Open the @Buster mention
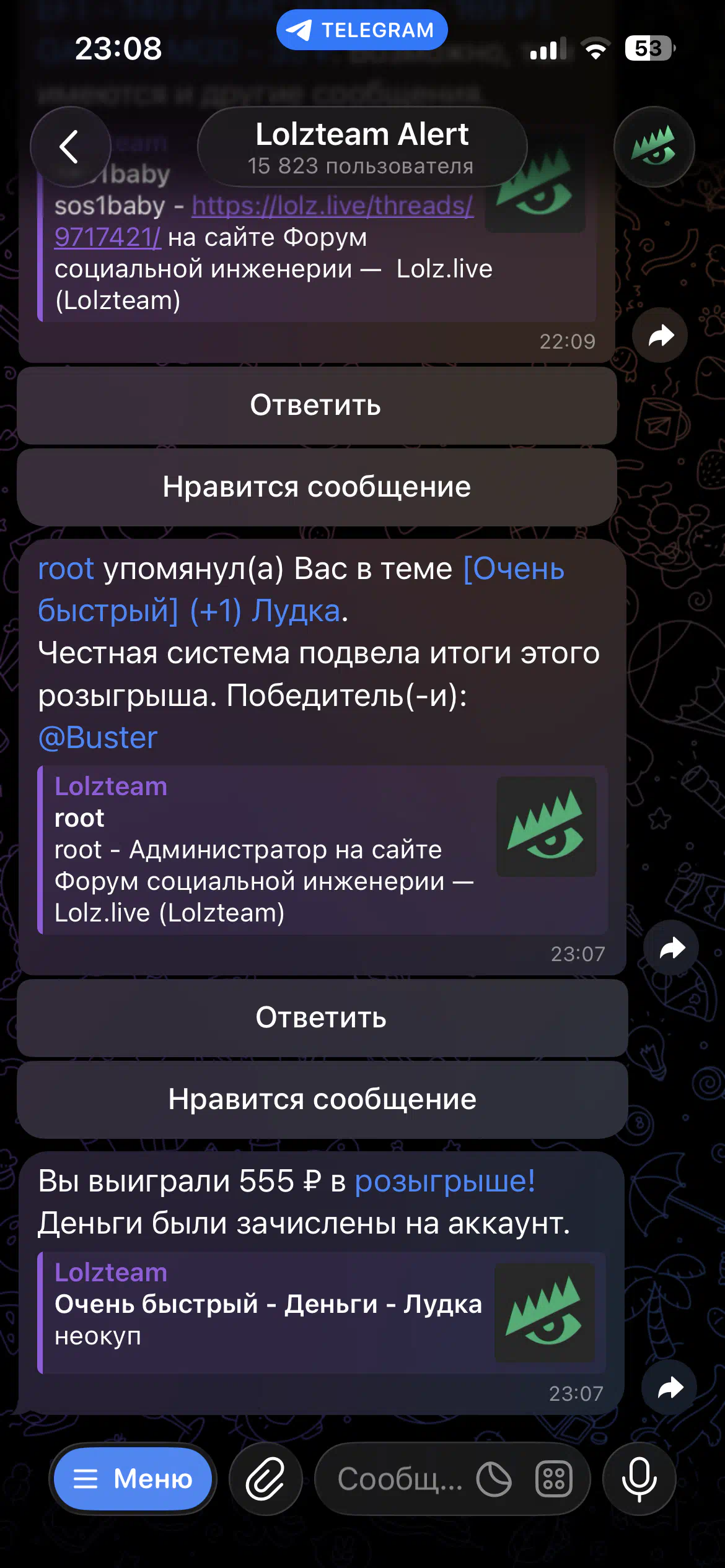Screen dimensions: 725x1568 (98, 738)
